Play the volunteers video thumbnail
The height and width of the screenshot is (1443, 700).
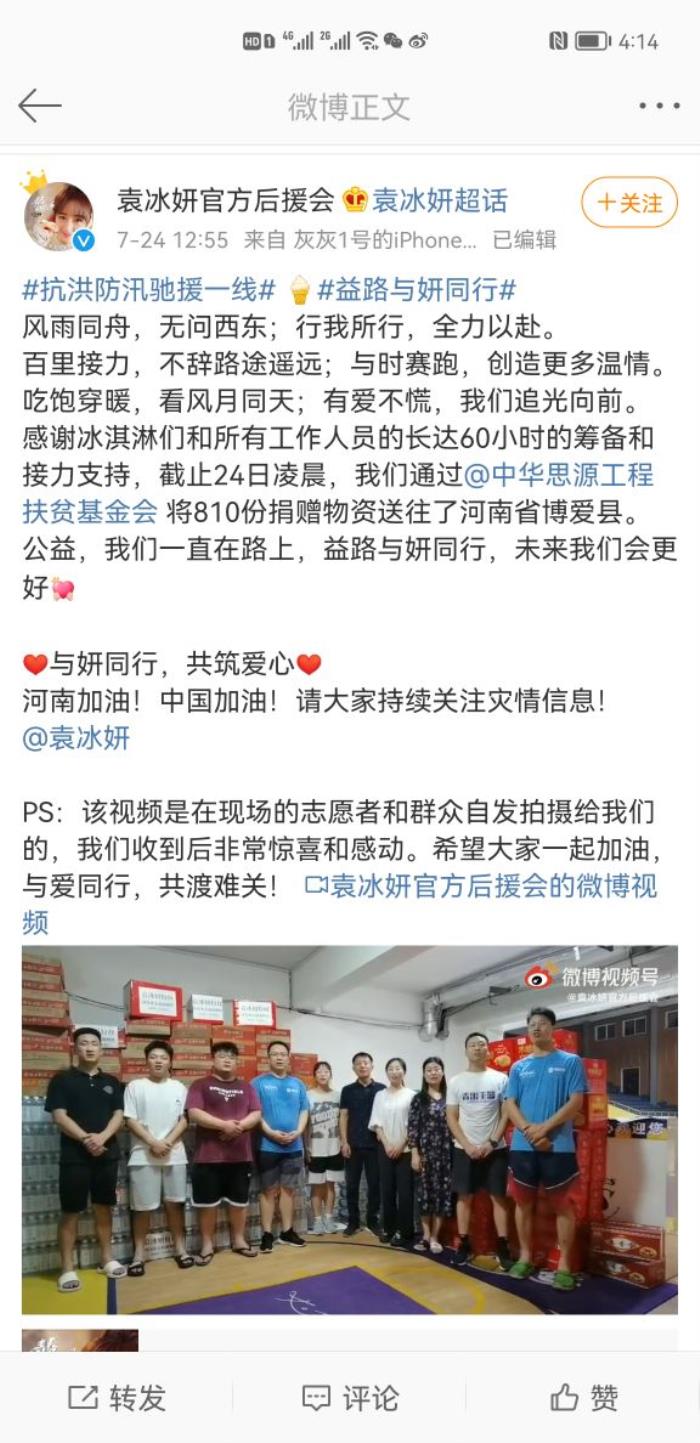pos(349,1129)
